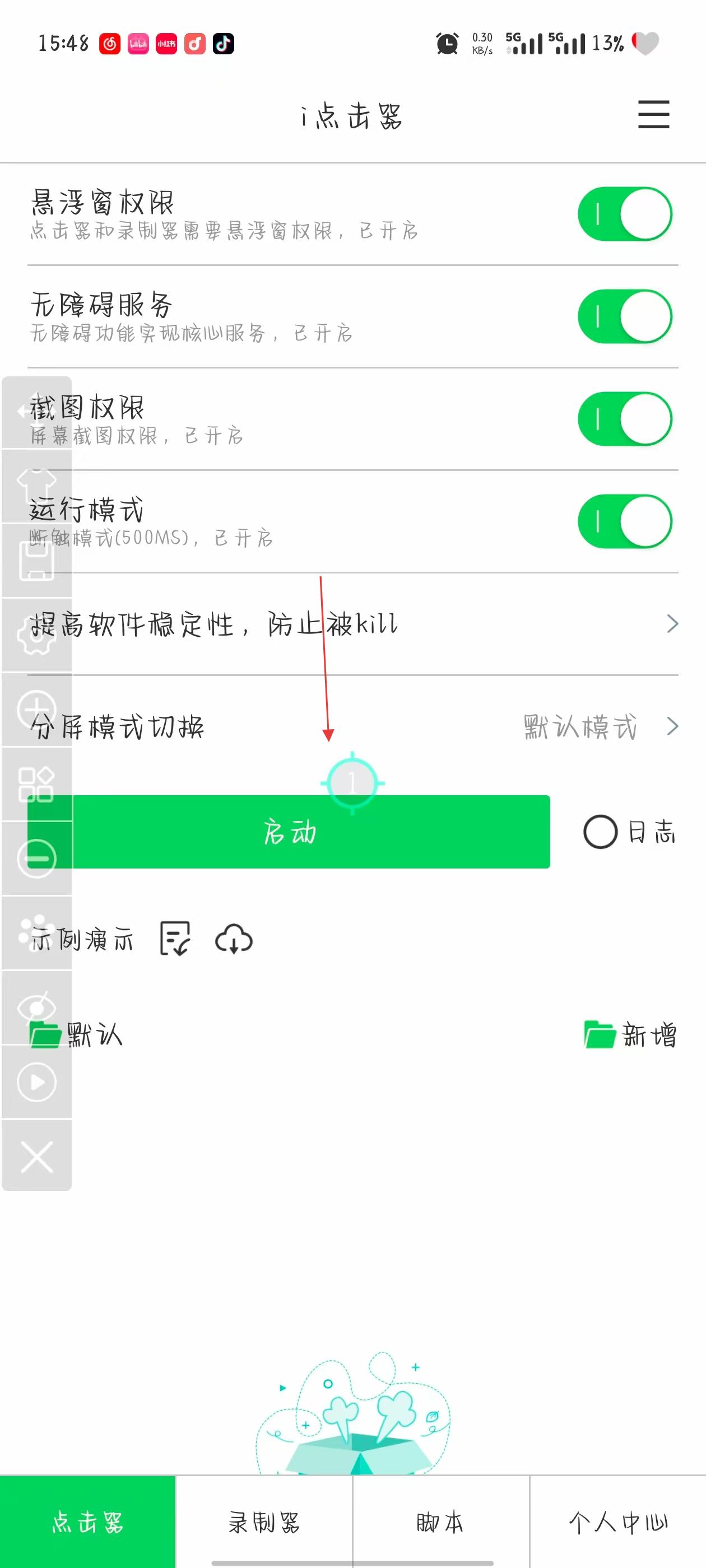The width and height of the screenshot is (706, 1568).
Task: Close the floating toolbar with X
Action: [36, 1156]
